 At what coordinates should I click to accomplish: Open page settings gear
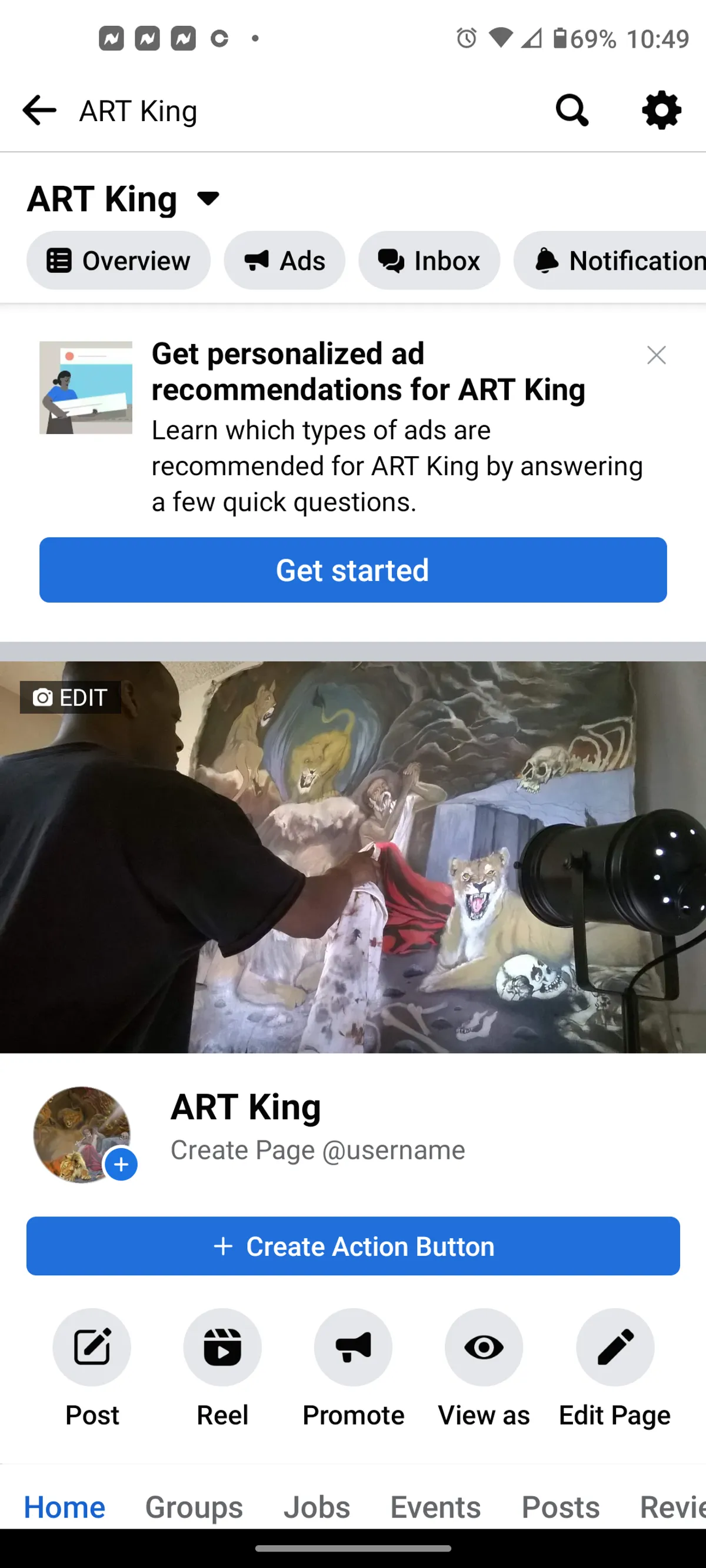tap(661, 111)
